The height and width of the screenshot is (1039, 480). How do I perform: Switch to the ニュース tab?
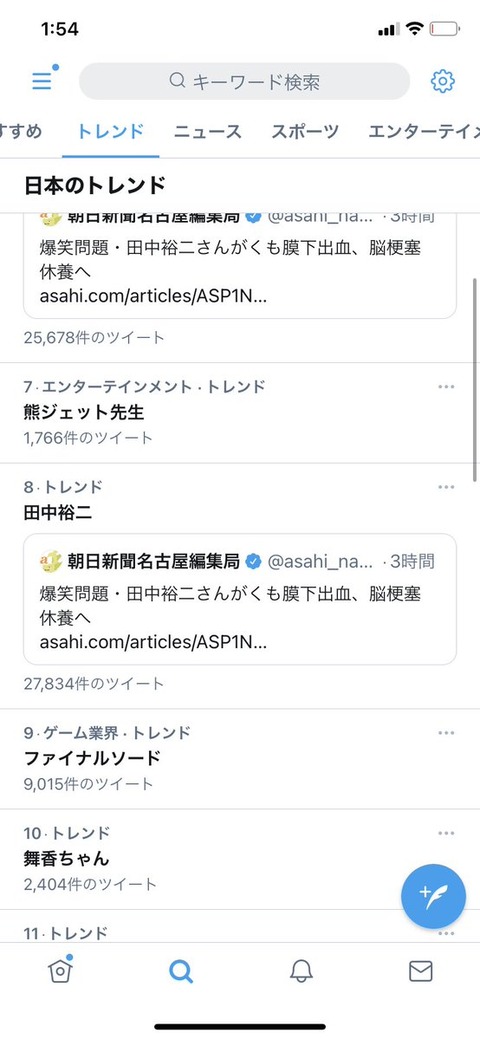point(208,131)
